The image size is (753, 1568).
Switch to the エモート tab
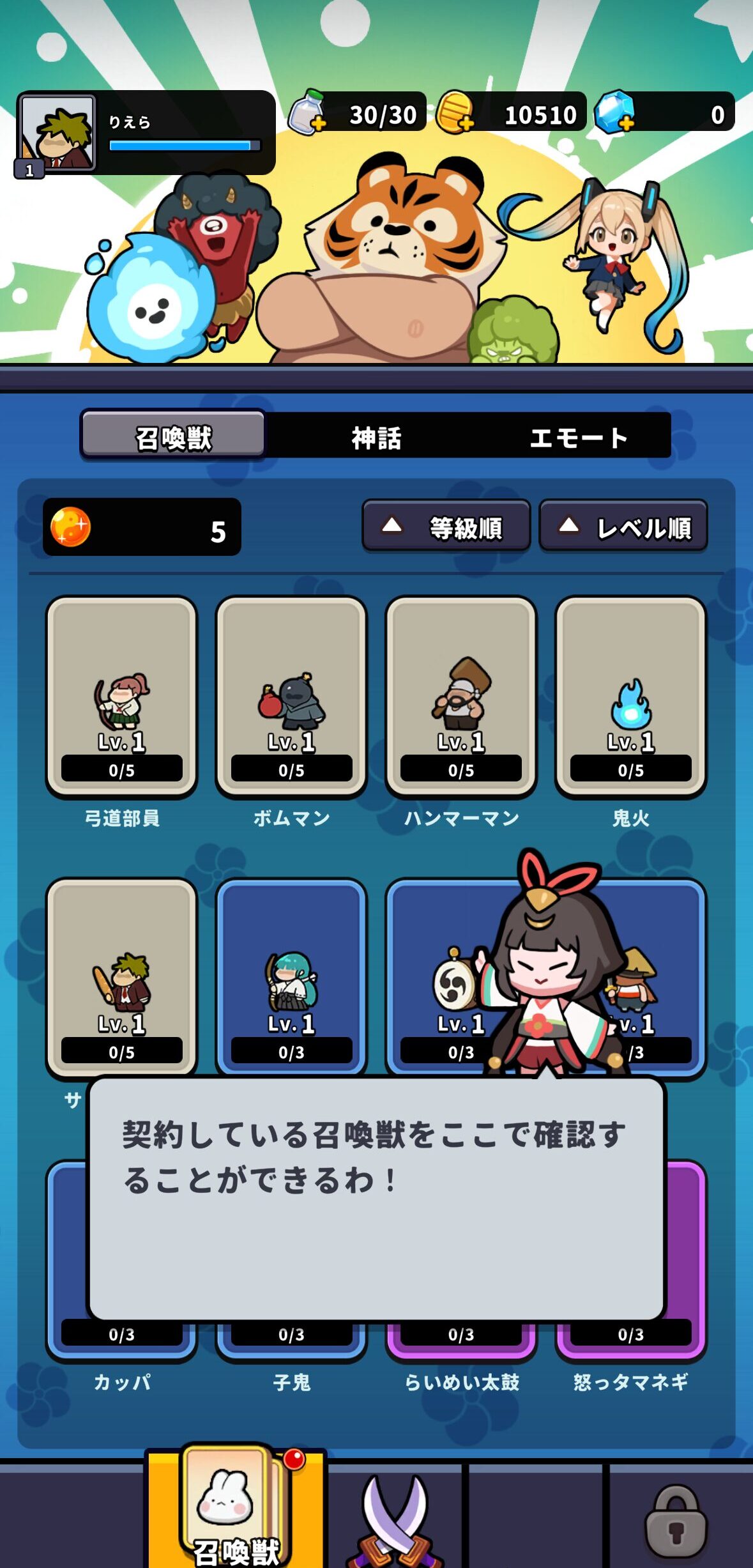[579, 438]
